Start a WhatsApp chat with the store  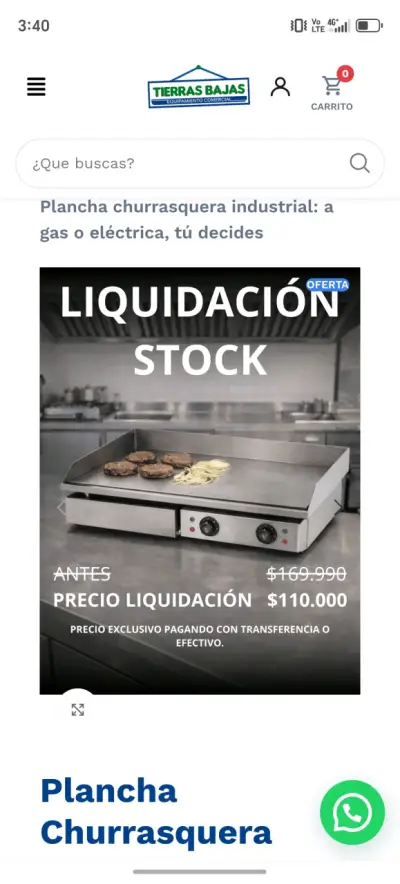[x=352, y=812]
